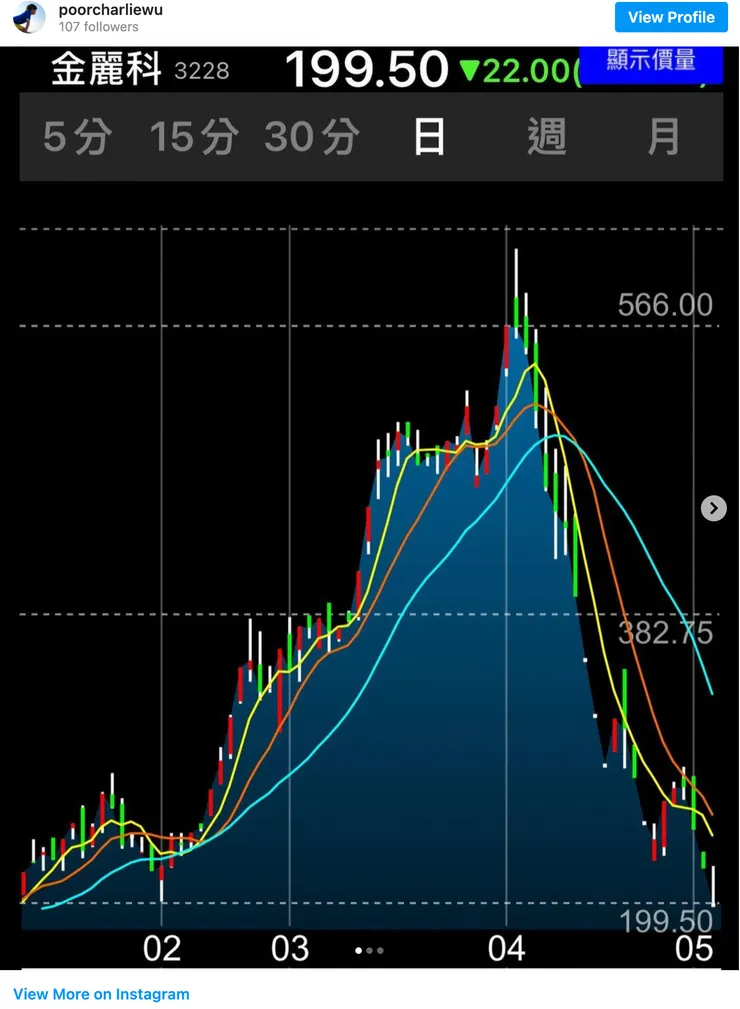740x1009 pixels.
Task: Open poorcharliewu's profile picture
Action: tap(29, 17)
